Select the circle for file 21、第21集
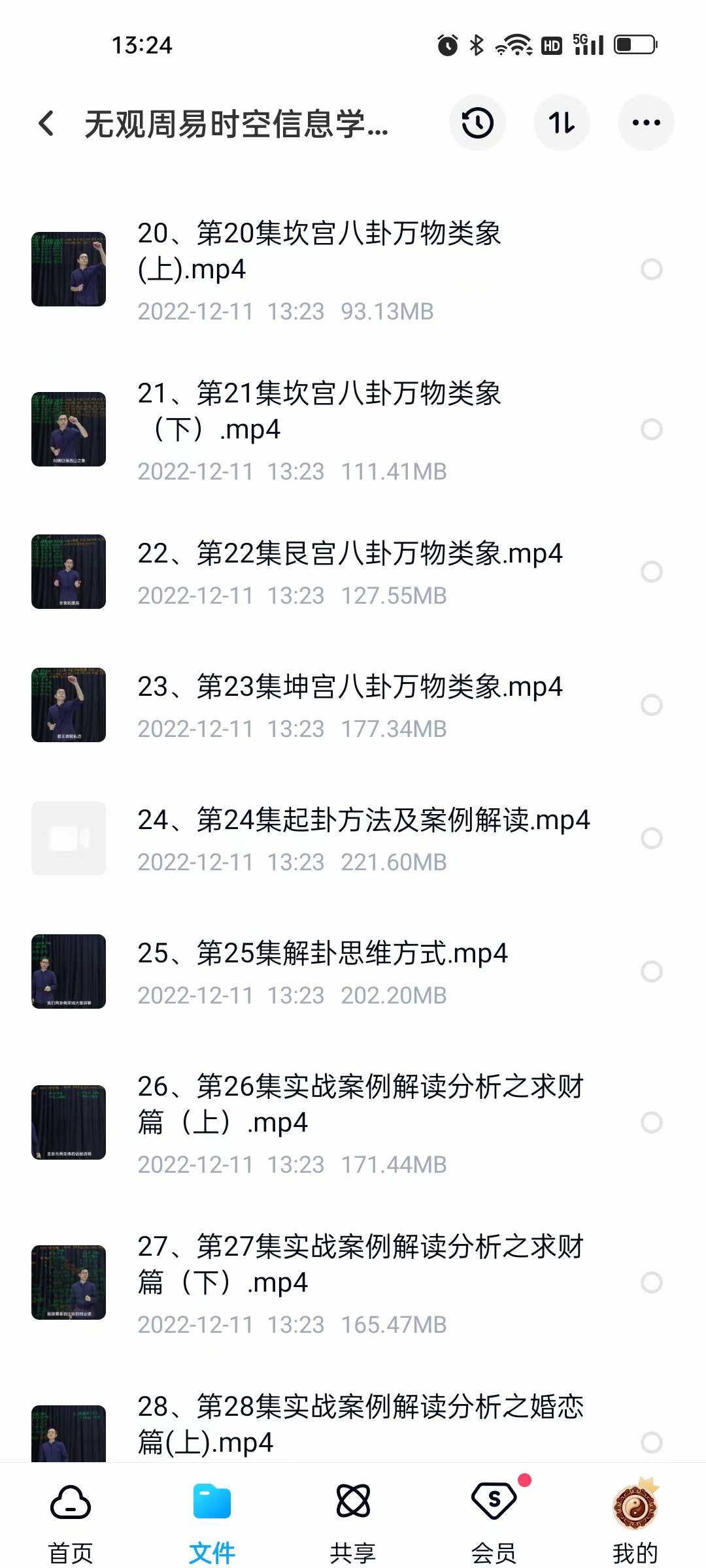Screen dimensions: 706x1568 pos(651,429)
